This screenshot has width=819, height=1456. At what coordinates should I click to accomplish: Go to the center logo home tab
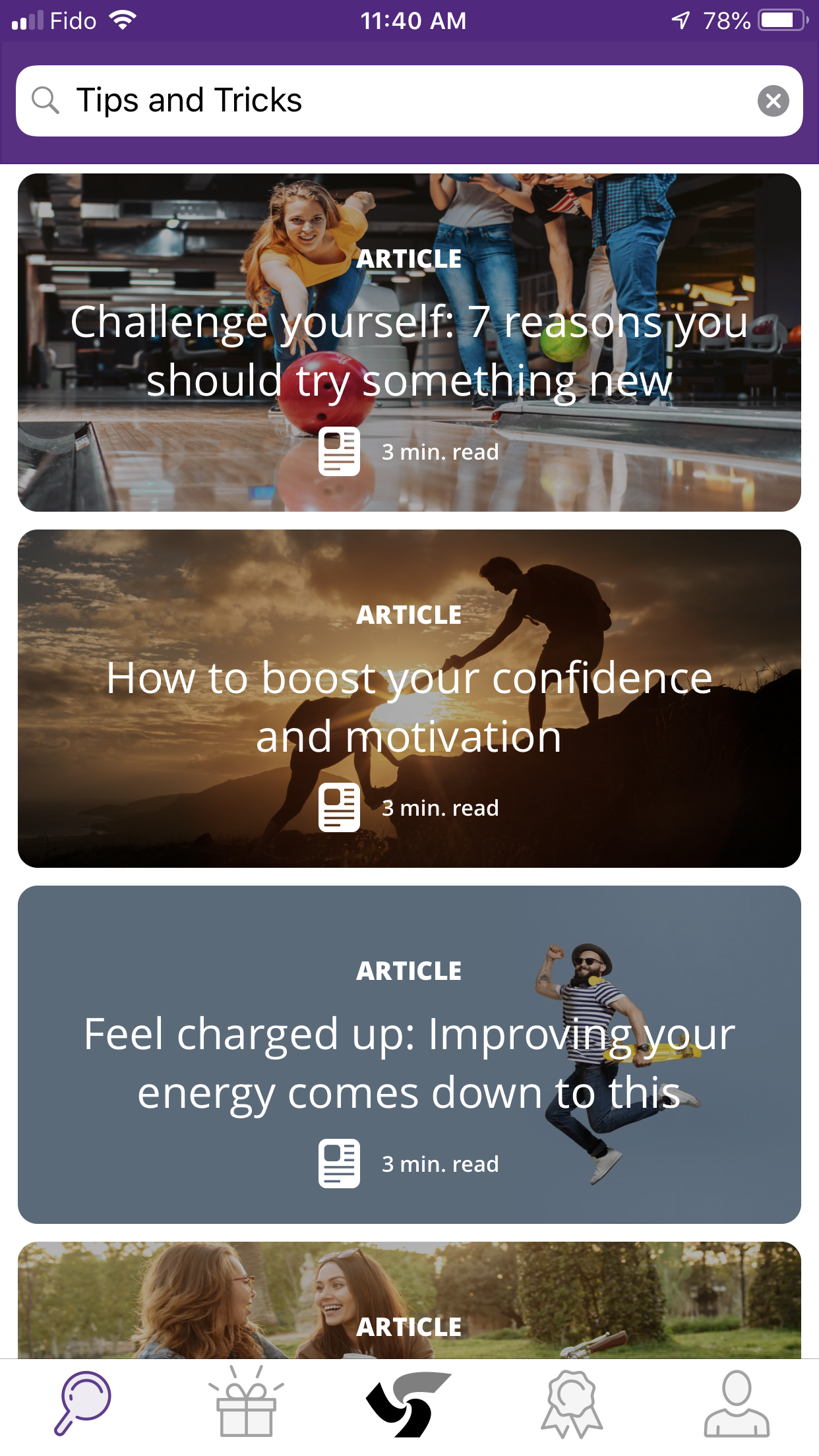click(409, 1403)
